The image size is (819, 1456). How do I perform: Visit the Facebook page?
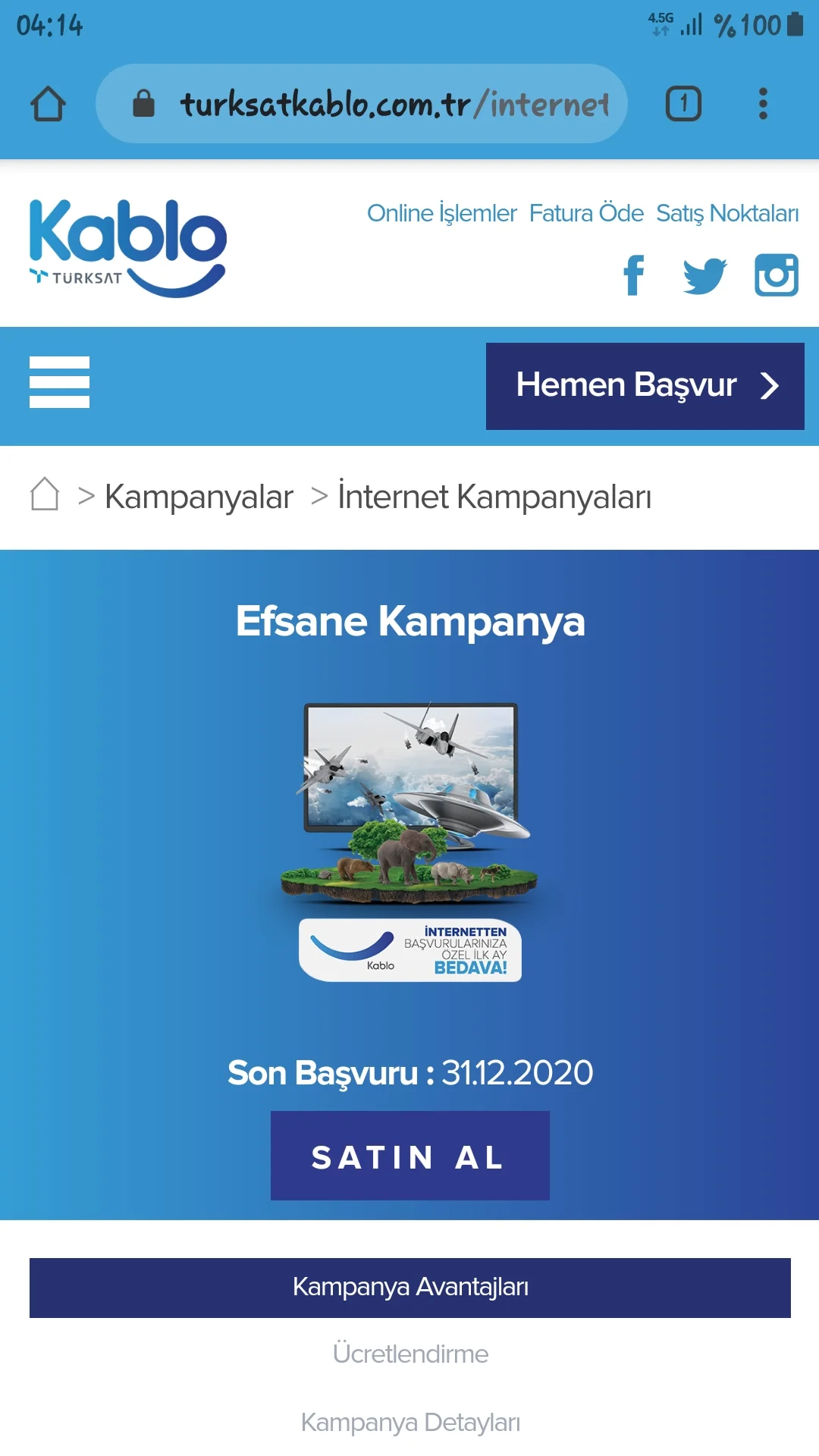tap(634, 275)
